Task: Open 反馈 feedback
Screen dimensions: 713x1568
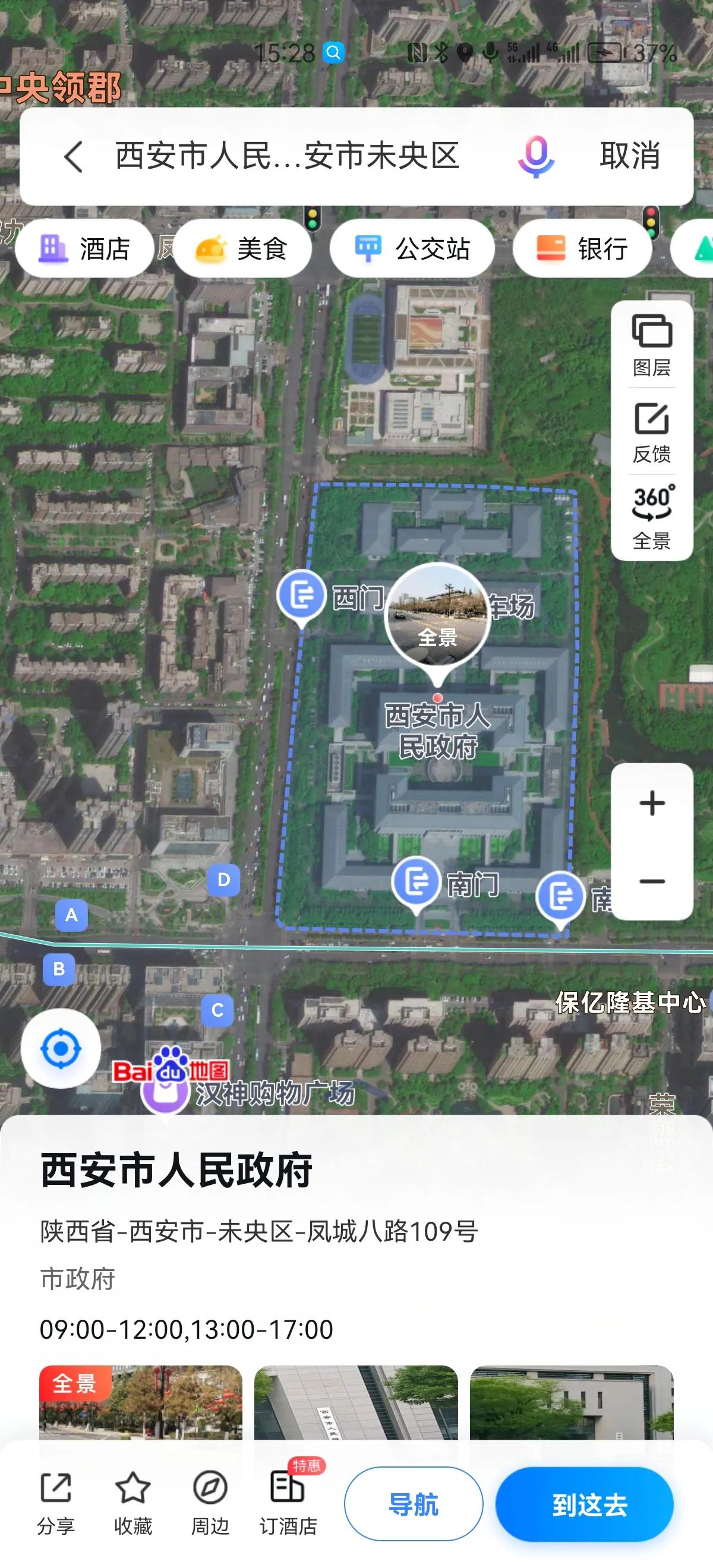Action: coord(651,432)
